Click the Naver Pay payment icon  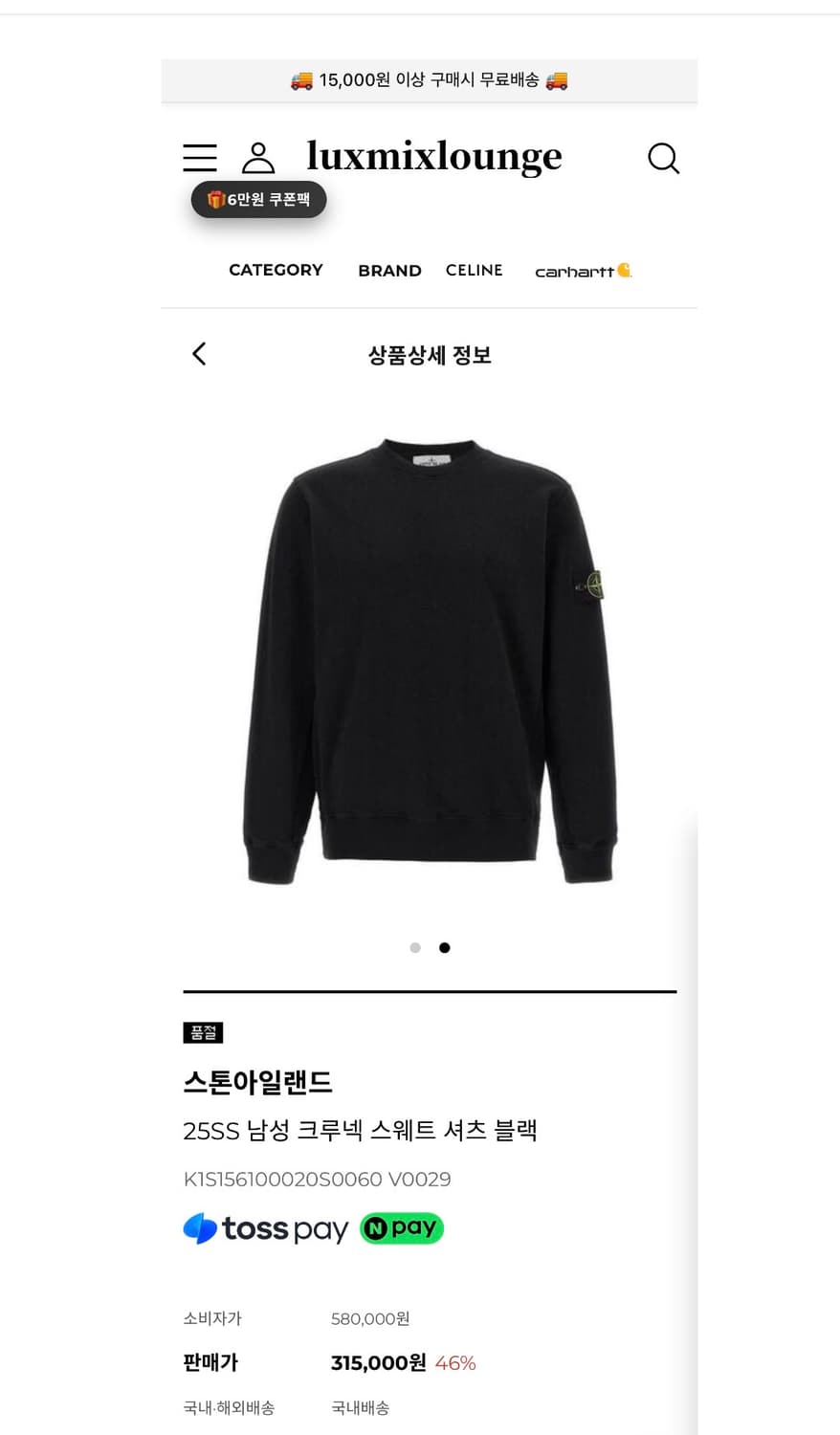coord(401,1228)
